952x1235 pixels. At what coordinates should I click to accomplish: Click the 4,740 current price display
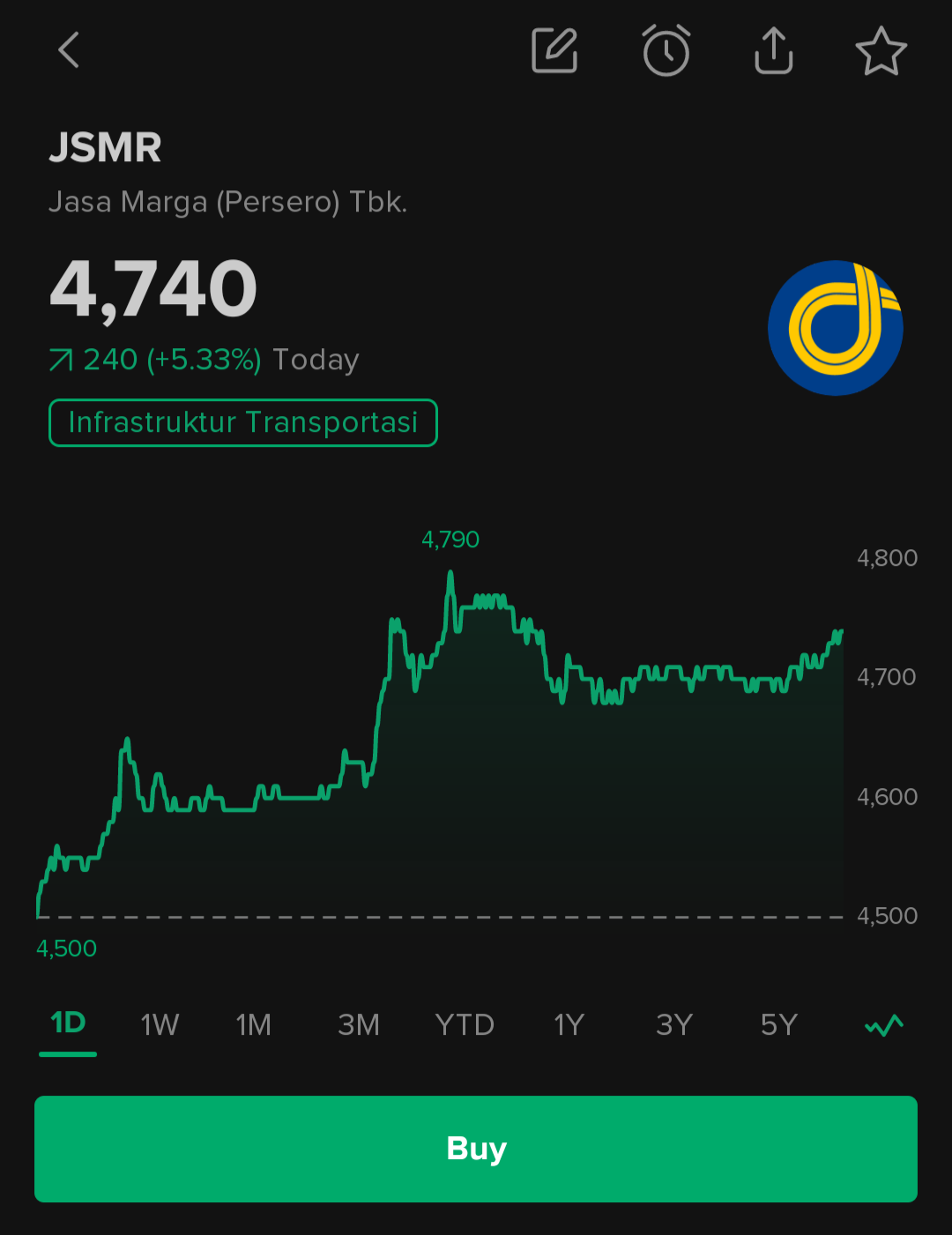pos(152,288)
